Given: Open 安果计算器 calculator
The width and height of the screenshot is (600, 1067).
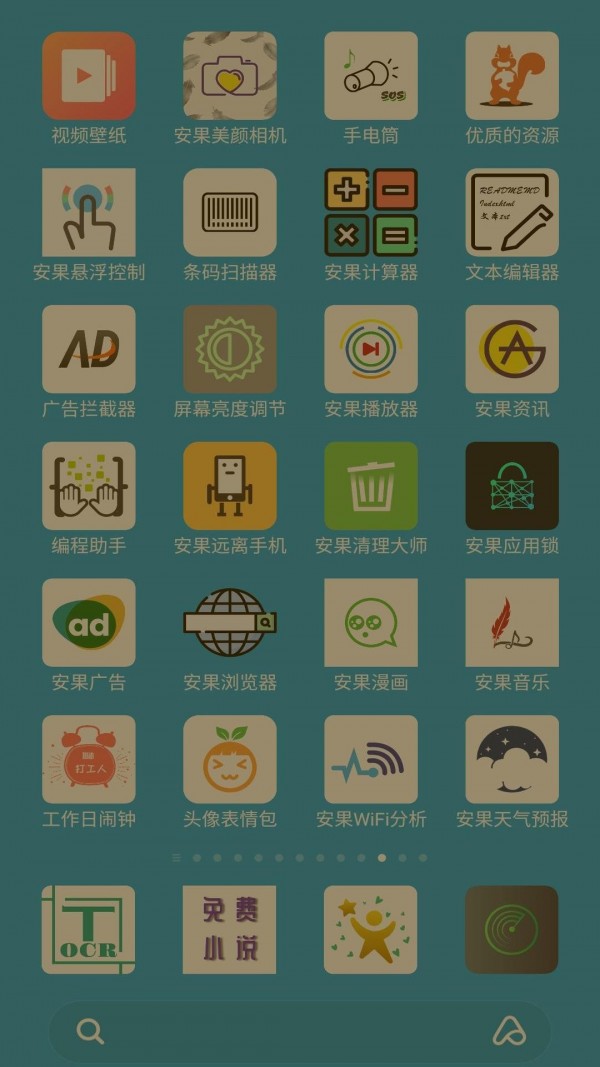Looking at the screenshot, I should pyautogui.click(x=371, y=213).
